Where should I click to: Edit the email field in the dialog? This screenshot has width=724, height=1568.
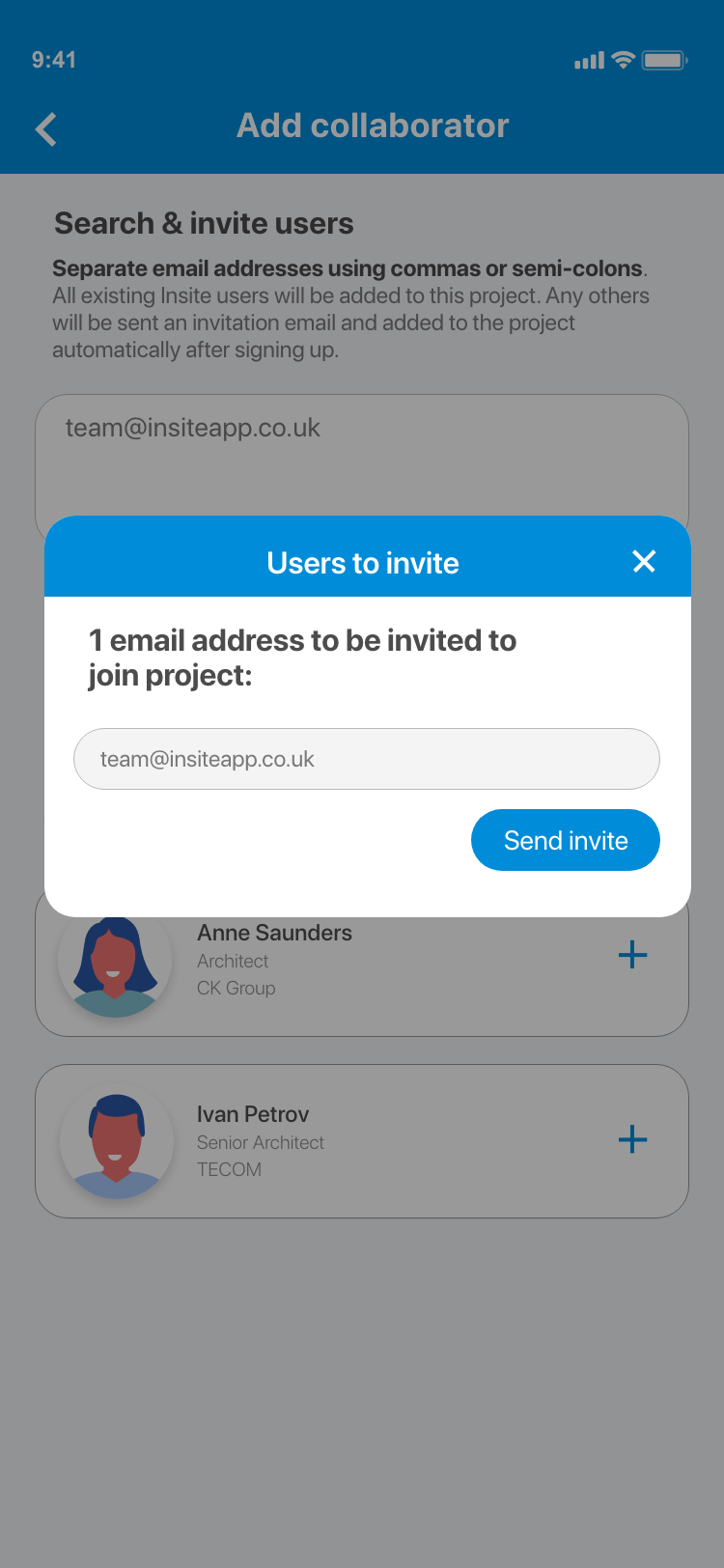tap(367, 759)
